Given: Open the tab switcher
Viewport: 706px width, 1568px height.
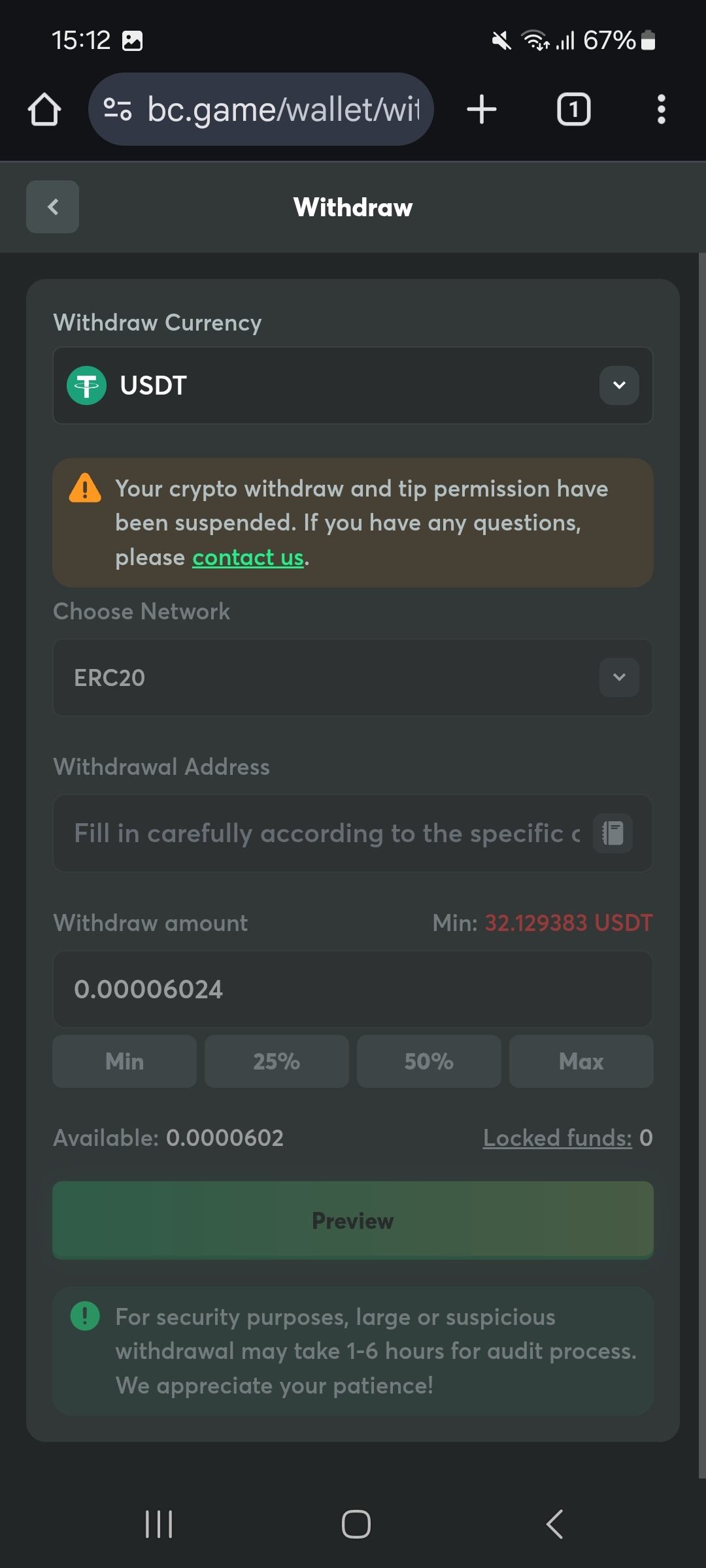Looking at the screenshot, I should point(573,109).
